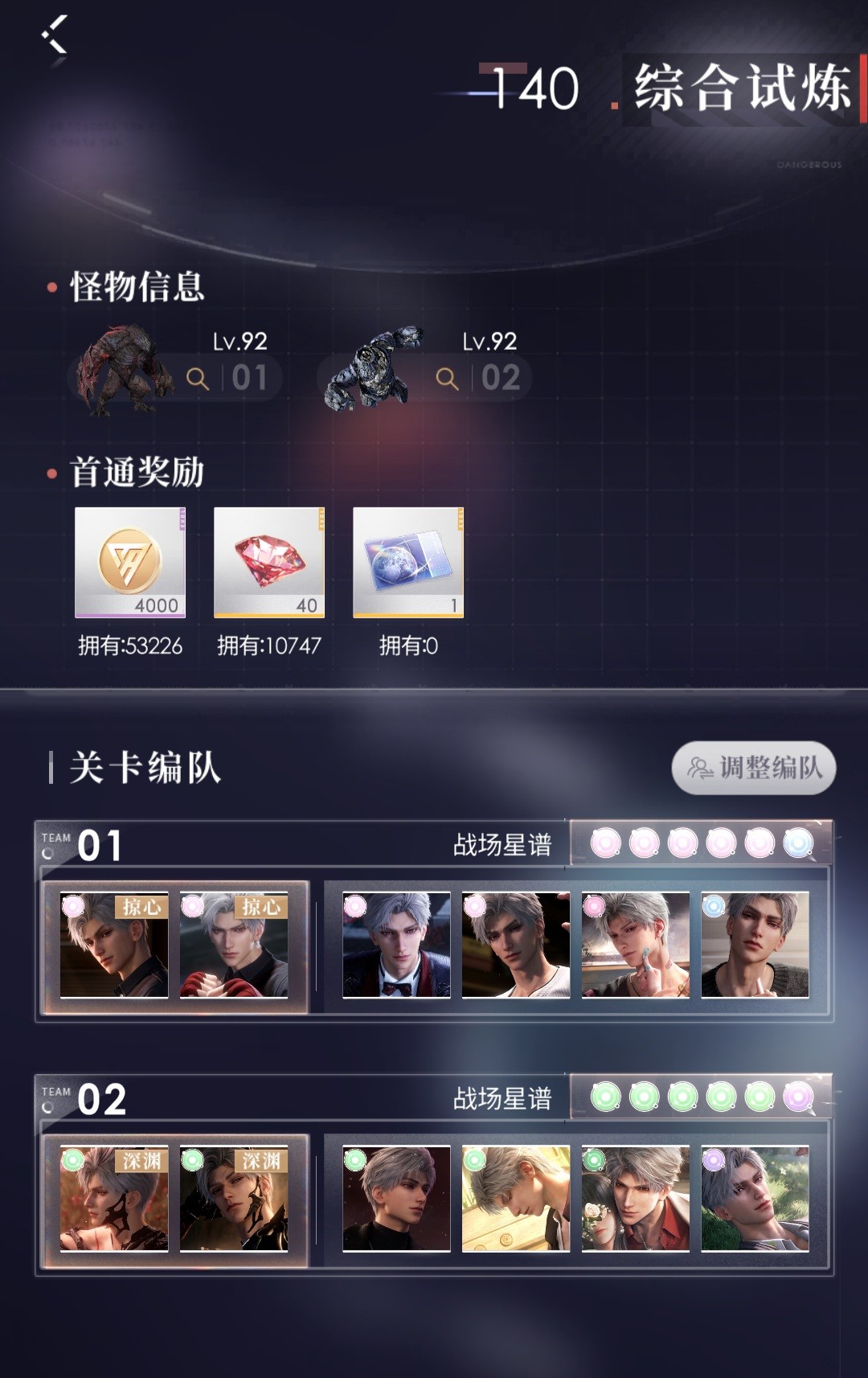Open the 4000 gold coin reward
This screenshot has height=1378, width=868.
tap(130, 562)
